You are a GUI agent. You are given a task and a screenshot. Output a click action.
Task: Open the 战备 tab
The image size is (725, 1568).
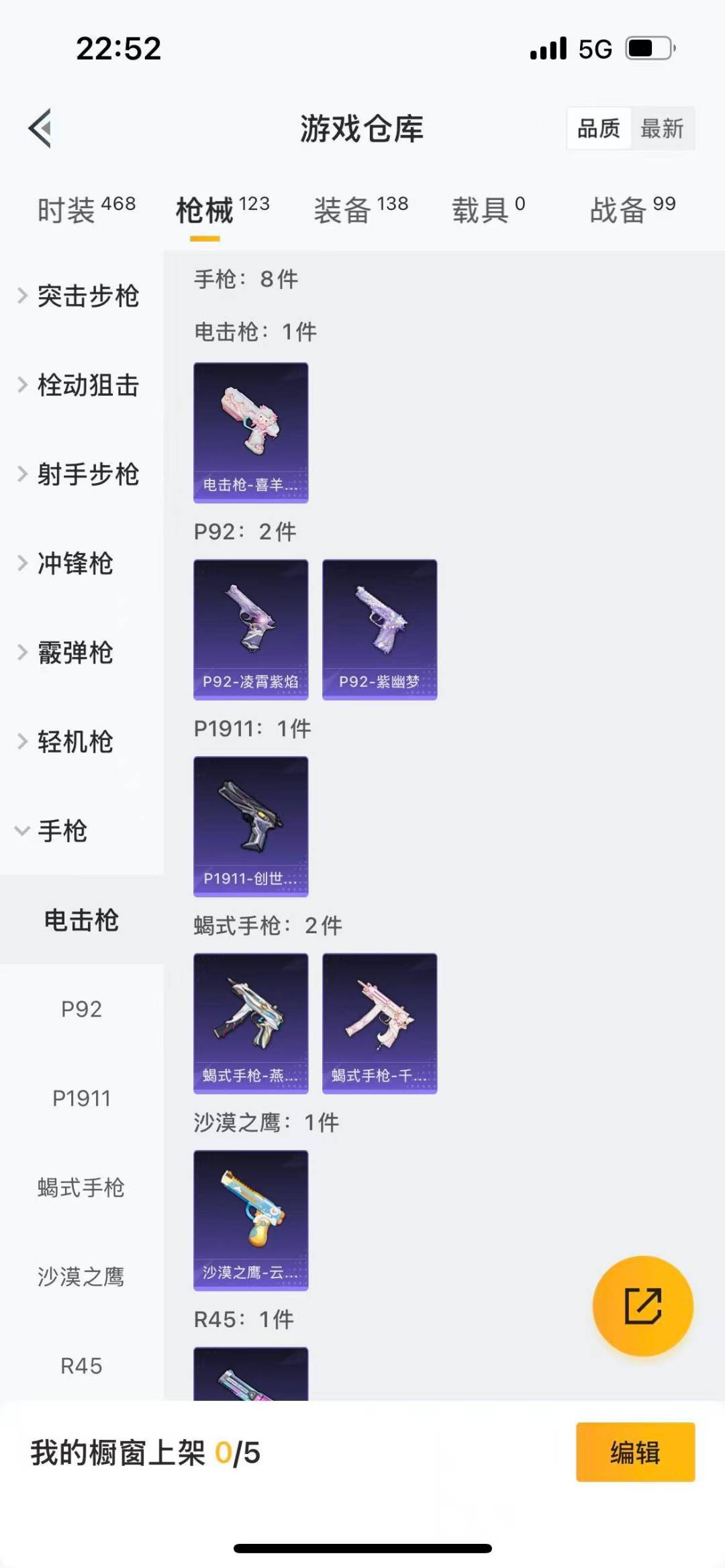632,210
